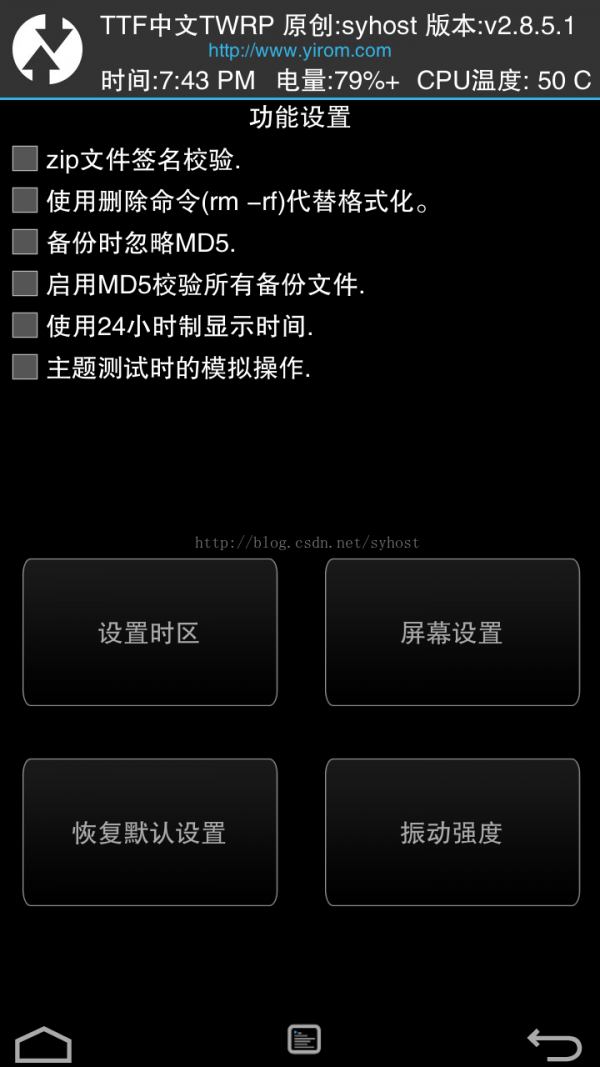Open 屏幕设置 screen settings
The image size is (600, 1067).
[x=452, y=632]
